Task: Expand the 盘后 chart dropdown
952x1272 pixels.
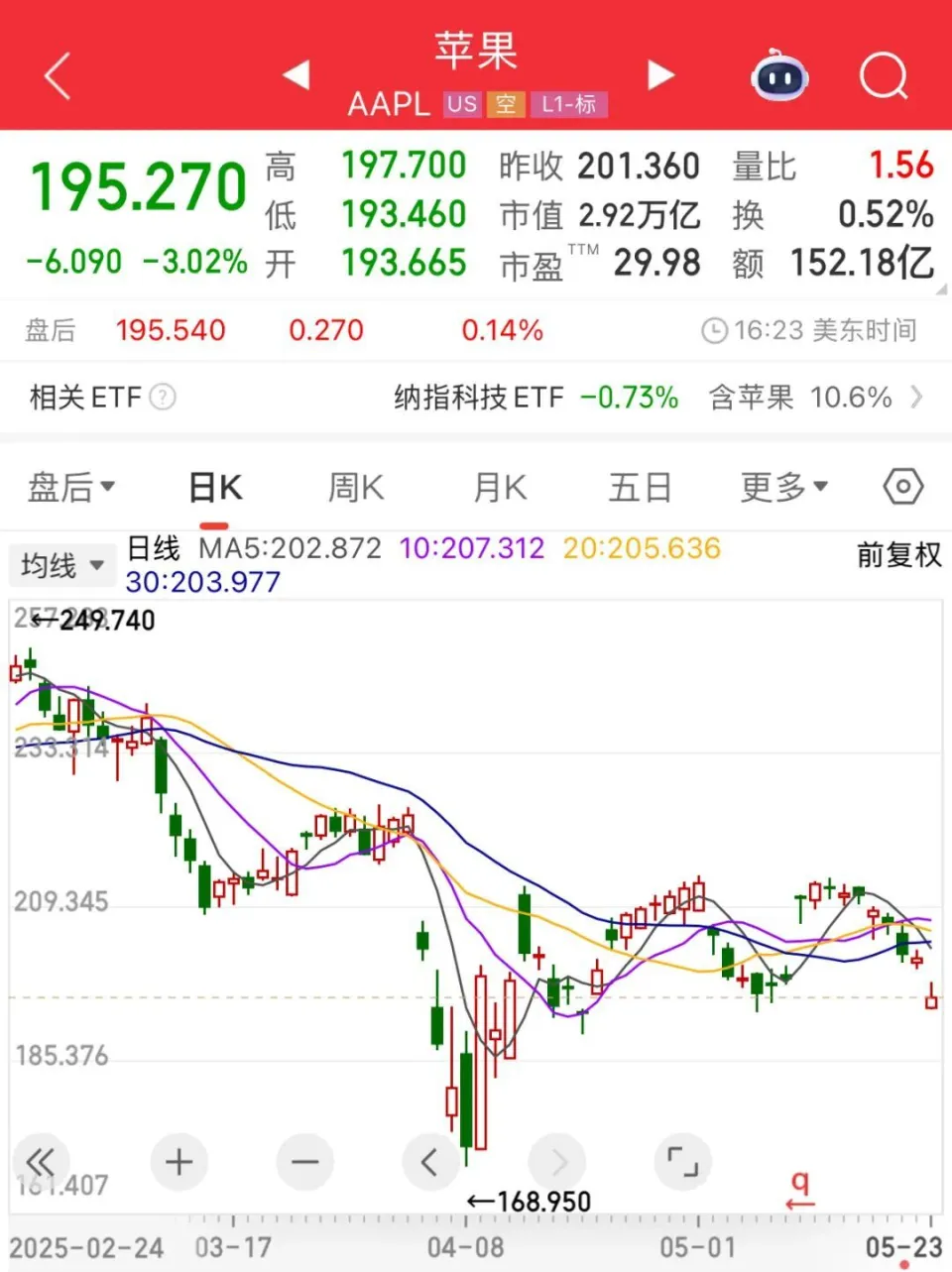Action: (x=71, y=487)
